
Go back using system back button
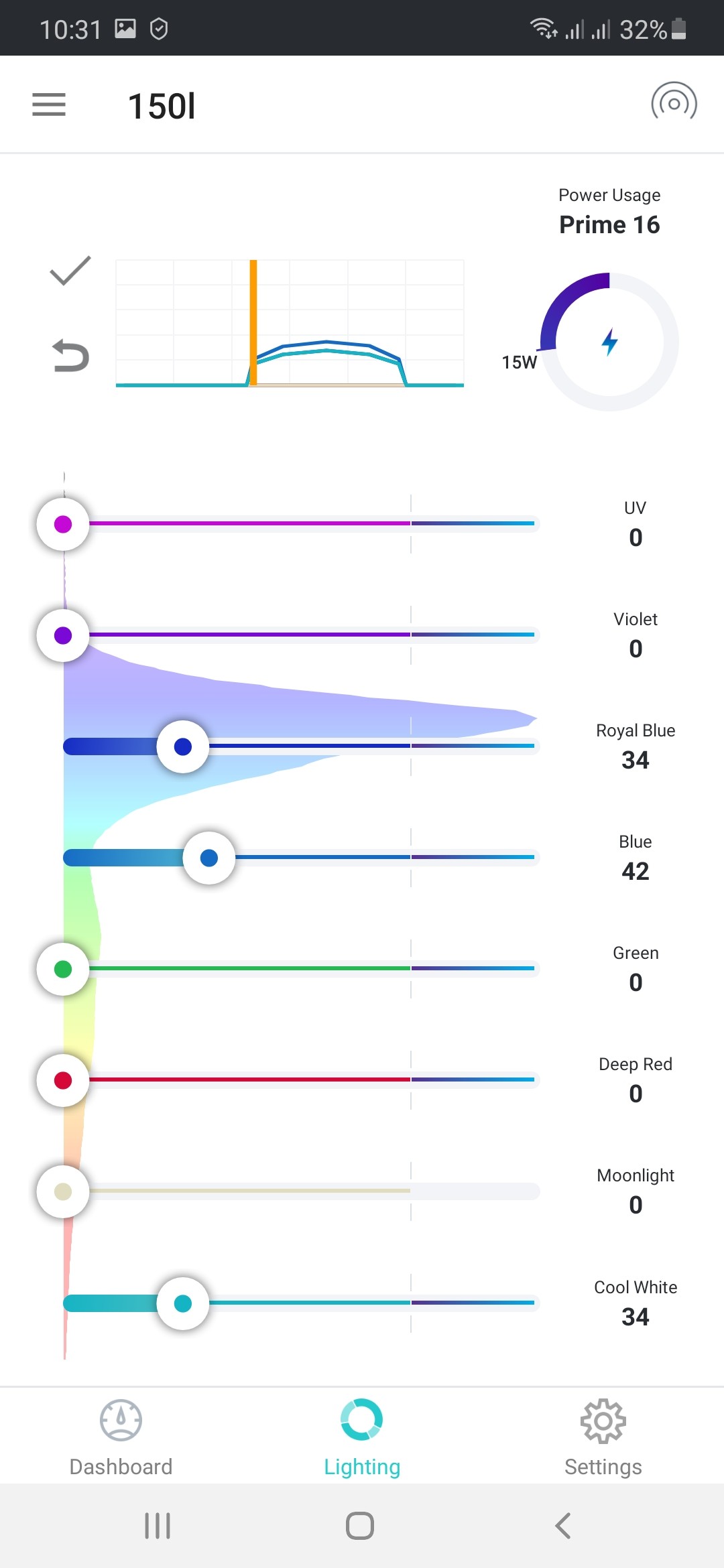pos(563,1526)
